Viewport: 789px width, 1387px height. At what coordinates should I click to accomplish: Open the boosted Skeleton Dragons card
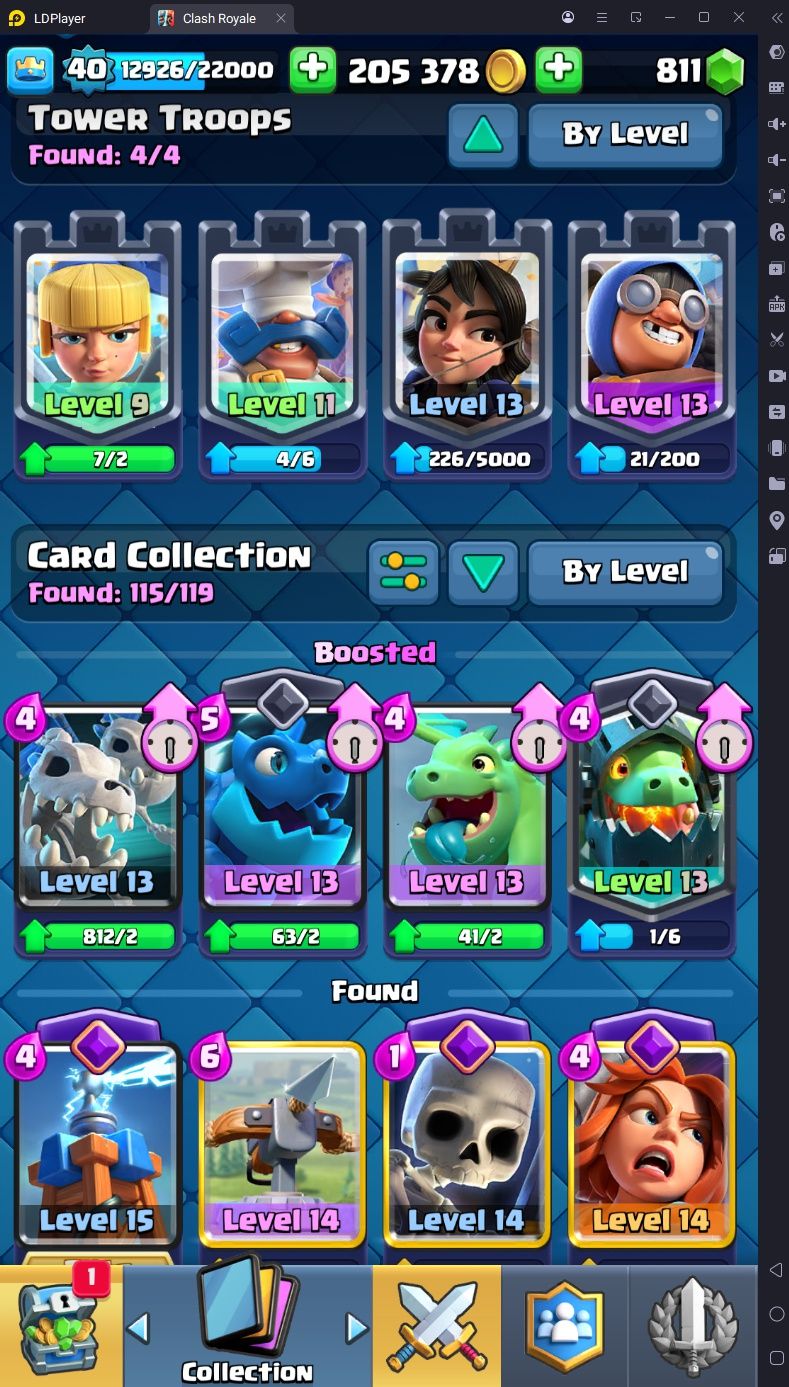[x=97, y=810]
